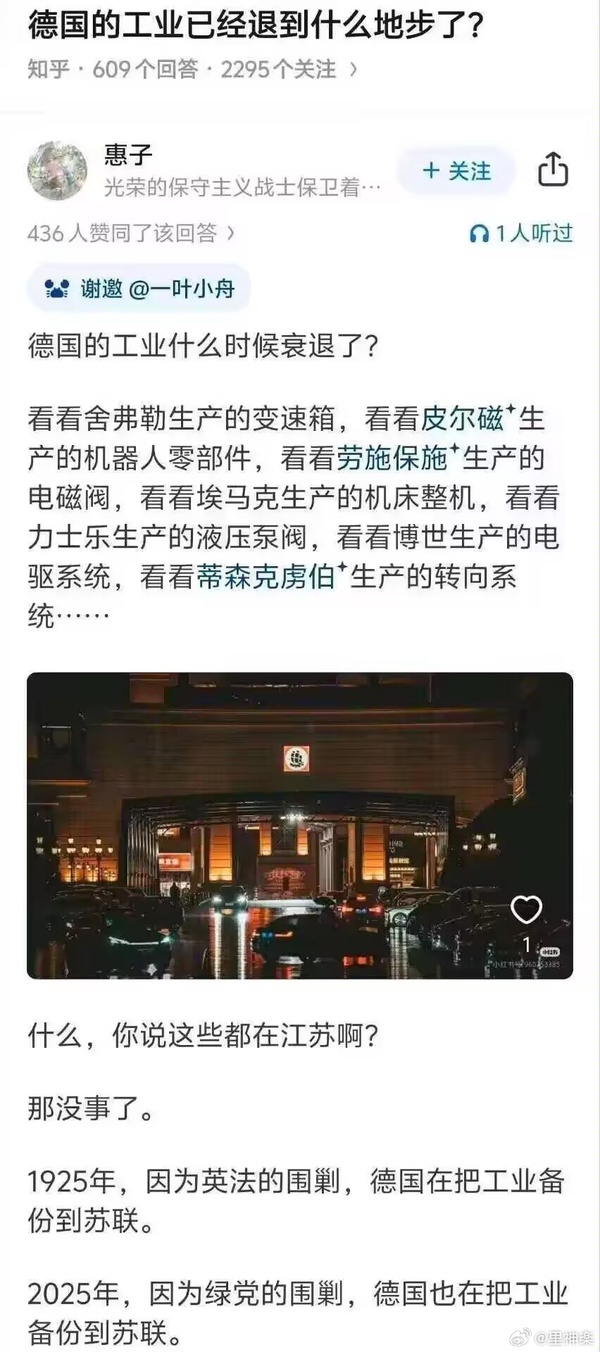
Task: See the 436 people who upvoted
Action: [131, 233]
